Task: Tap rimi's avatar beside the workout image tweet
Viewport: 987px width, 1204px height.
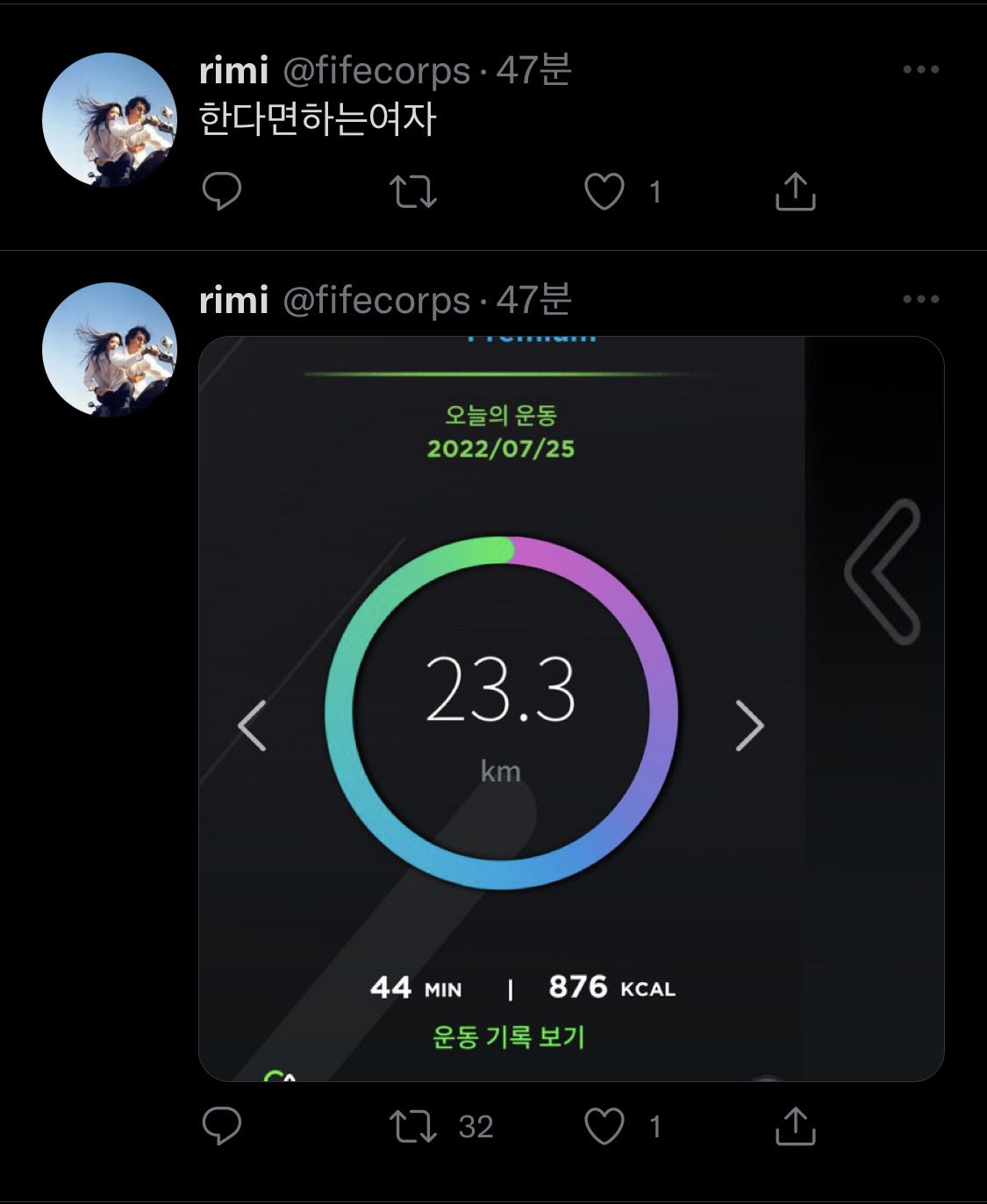Action: coord(110,350)
